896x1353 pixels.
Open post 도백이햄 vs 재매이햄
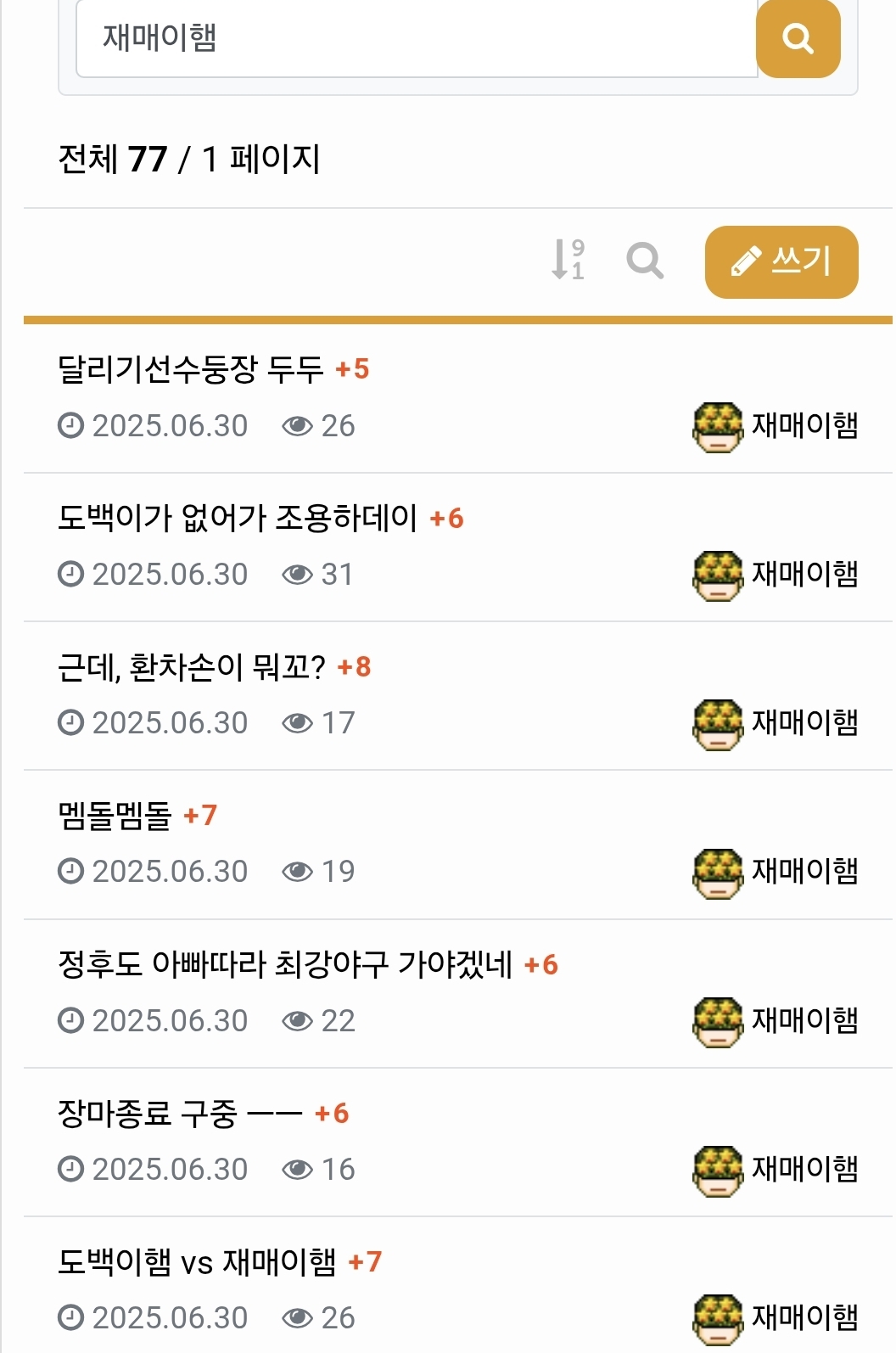point(197,1262)
